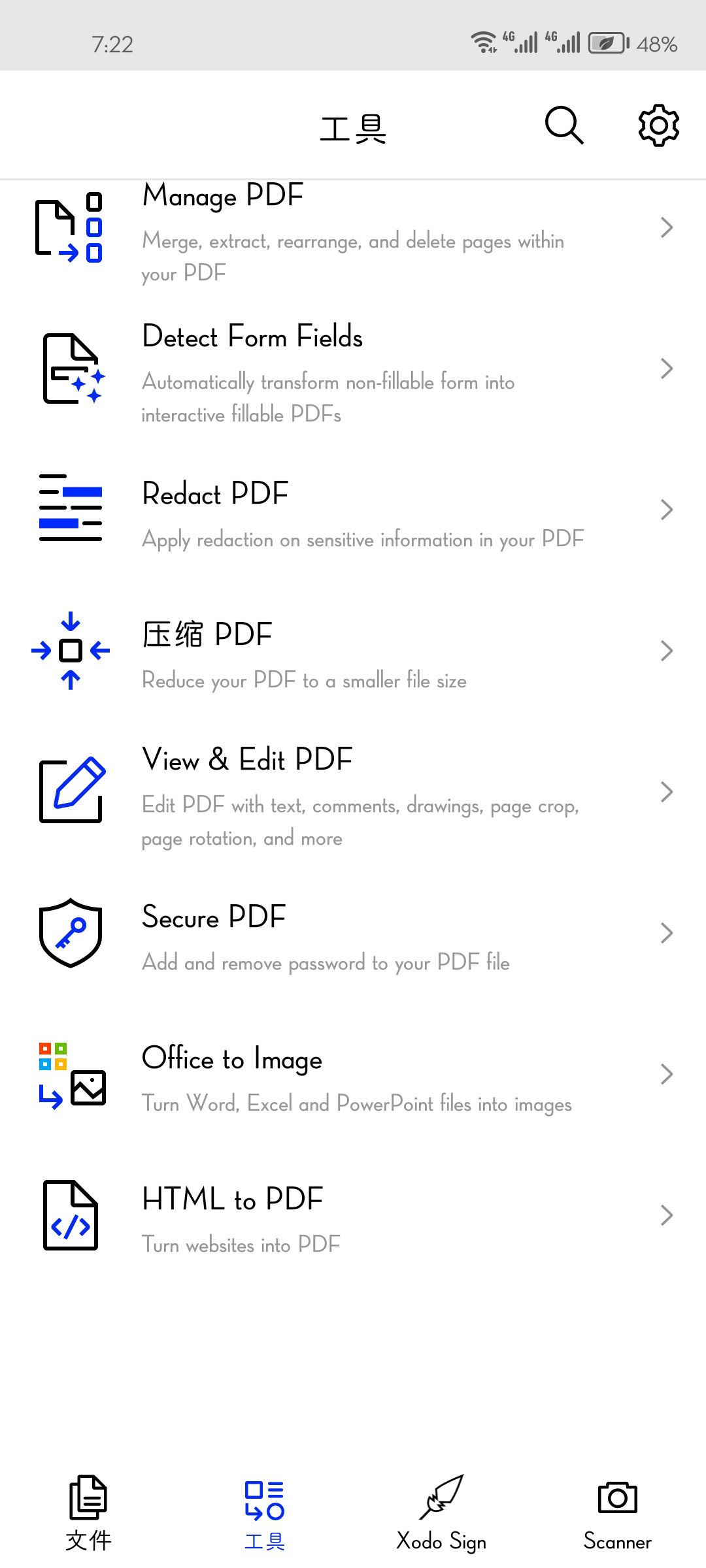Screen dimensions: 706x1568
Task: Expand the Manage PDF row chevron
Action: (x=667, y=229)
